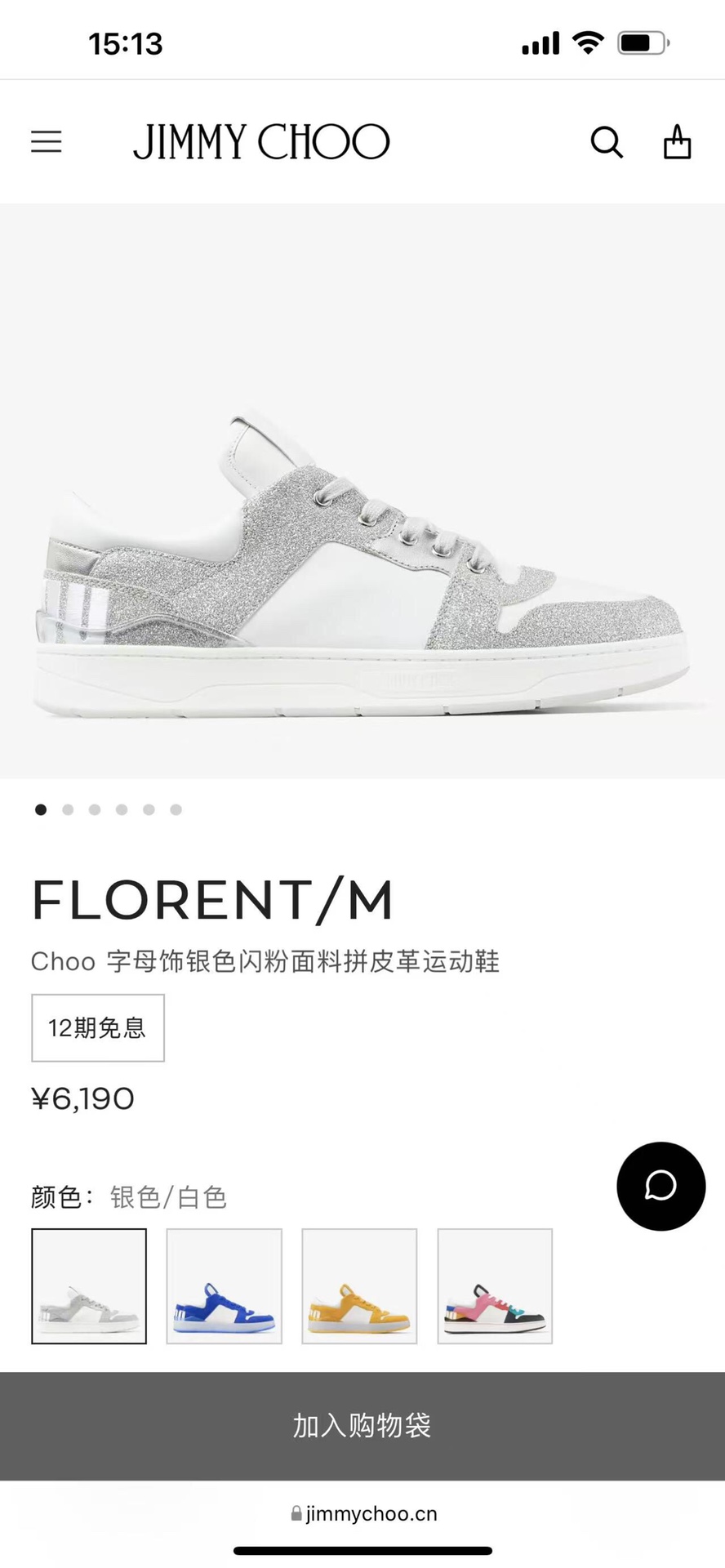The width and height of the screenshot is (725, 1568).
Task: Select the pink multicolor sneaker option
Action: (x=495, y=1286)
